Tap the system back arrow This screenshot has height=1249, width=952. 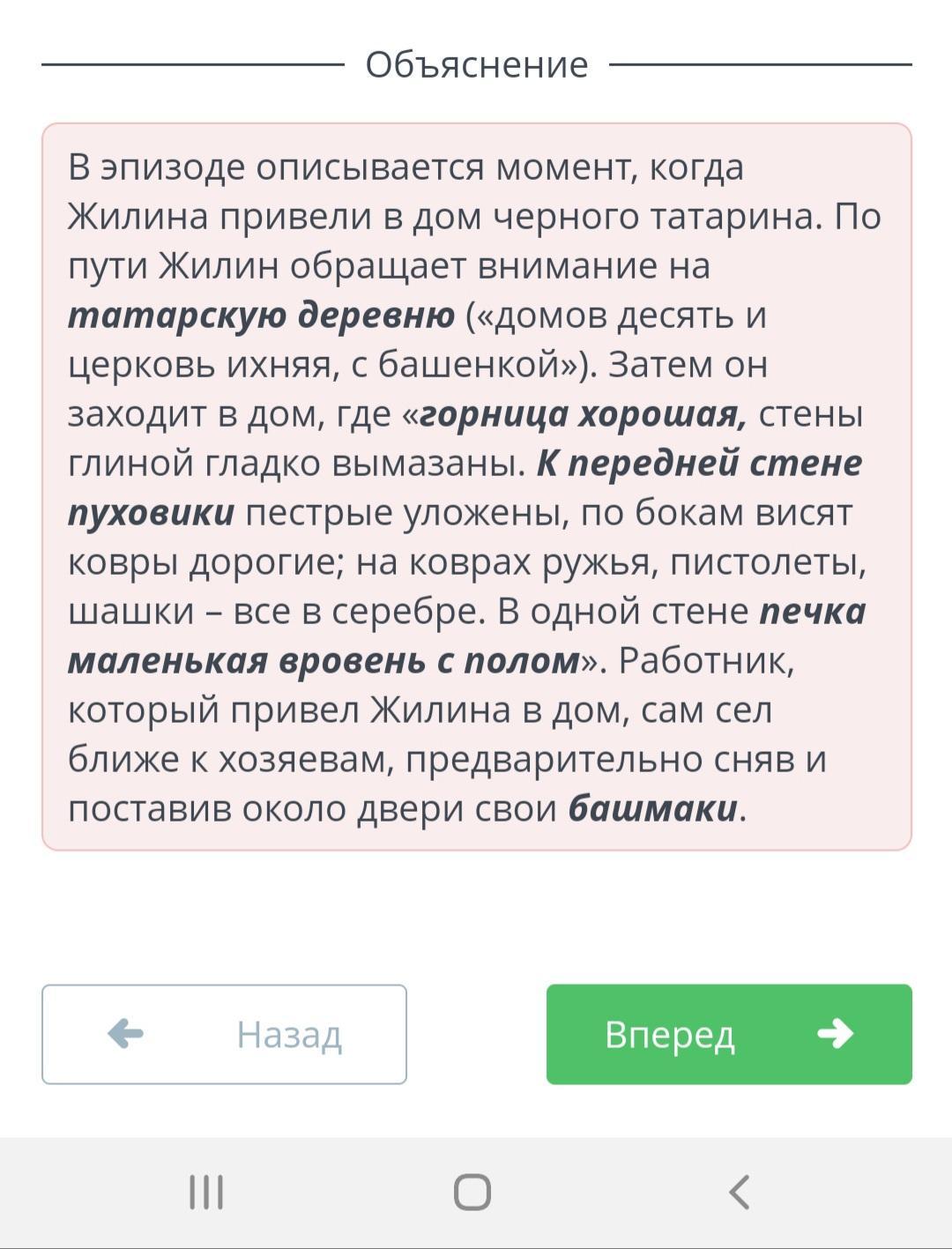[739, 1193]
